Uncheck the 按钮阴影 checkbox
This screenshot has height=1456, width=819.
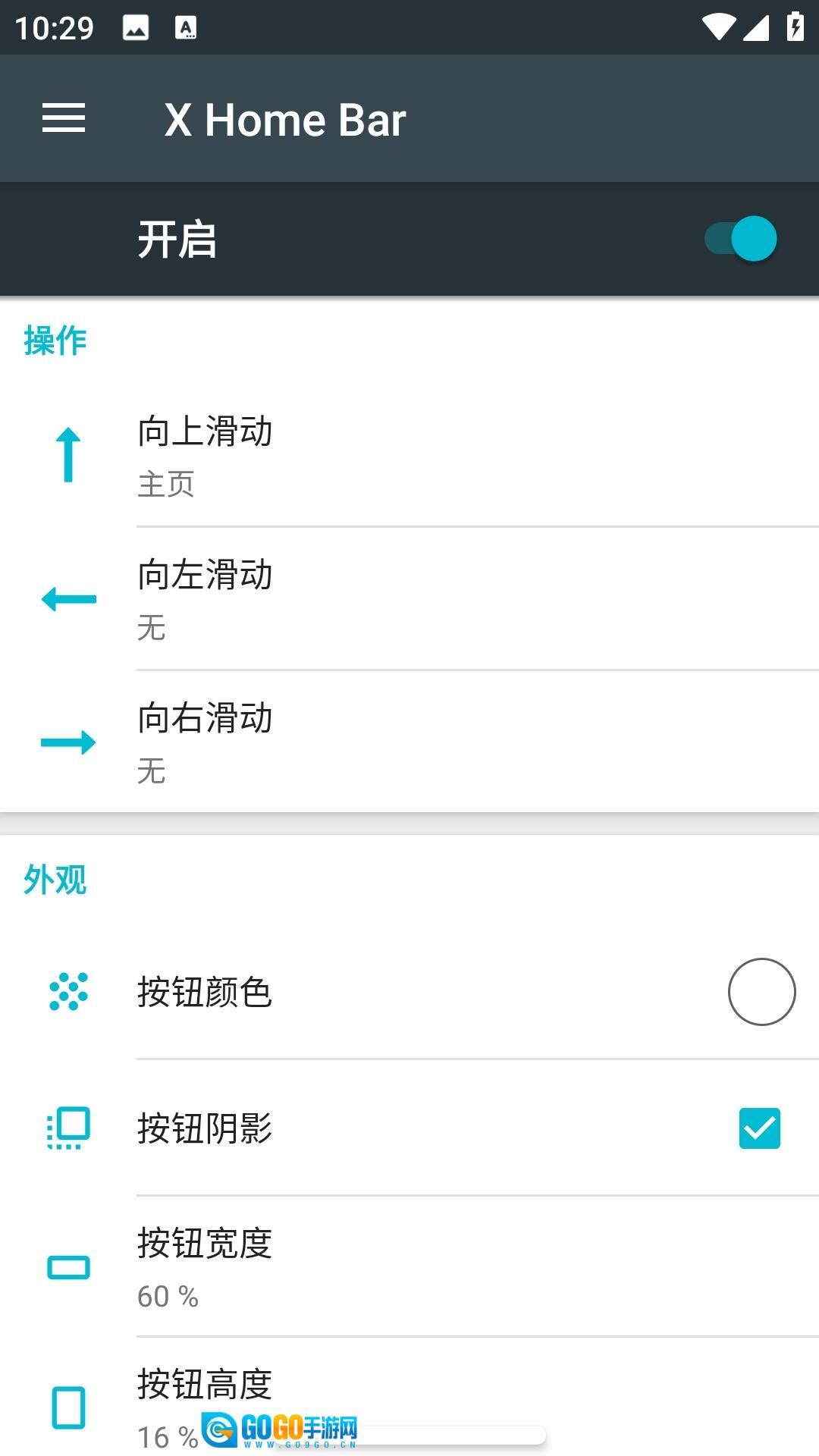point(759,1128)
